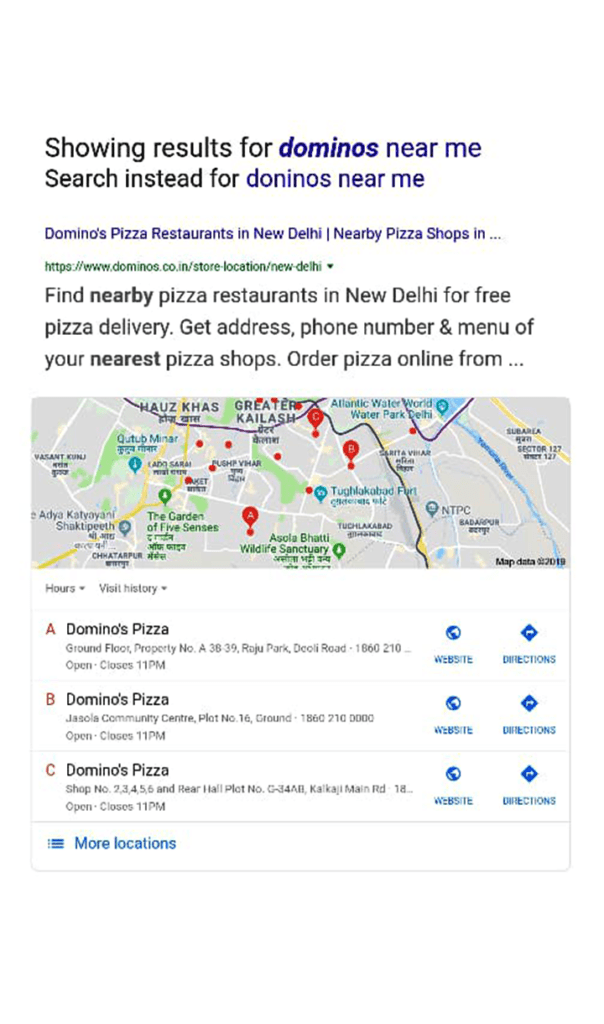Open the Visit history filter
This screenshot has width=604, height=1024.
coord(133,588)
